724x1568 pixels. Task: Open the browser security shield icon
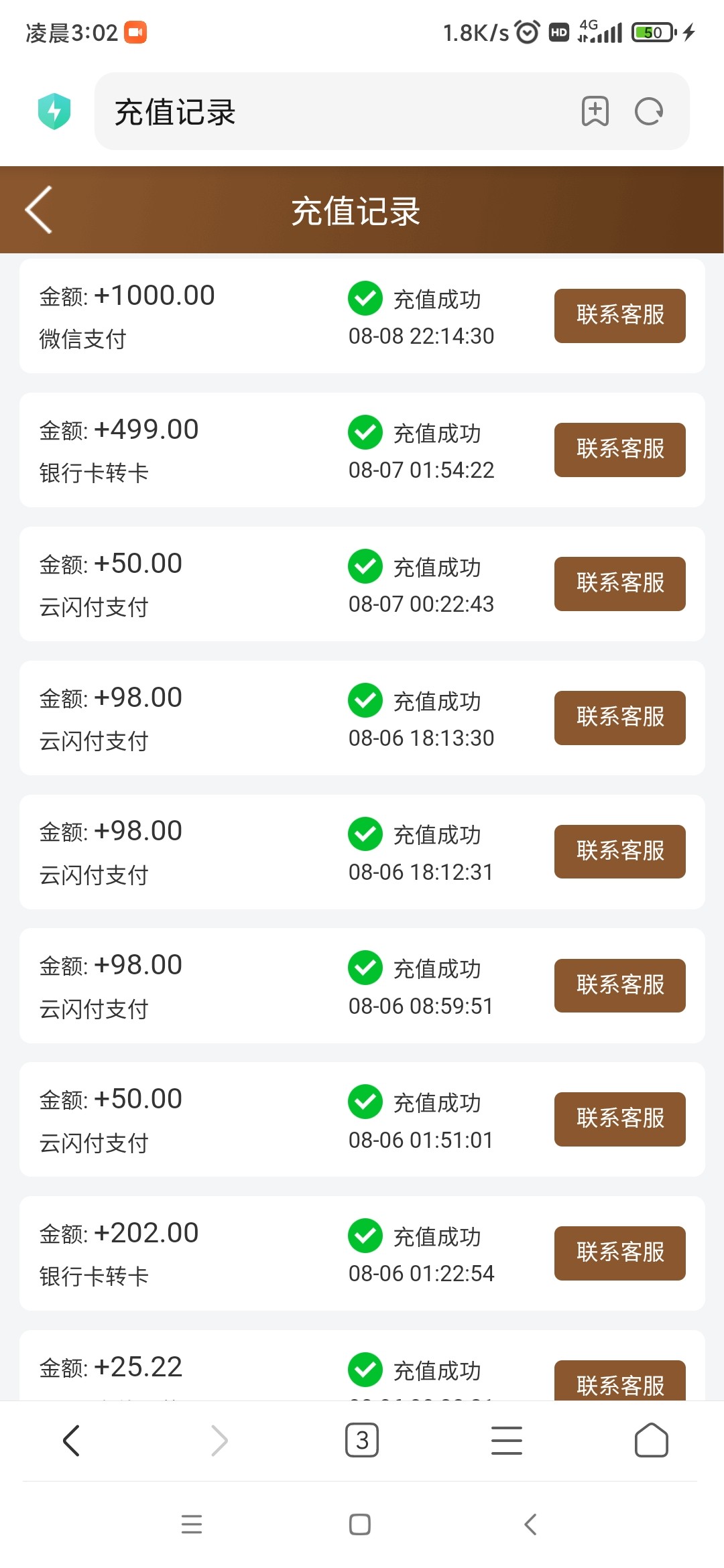point(54,111)
